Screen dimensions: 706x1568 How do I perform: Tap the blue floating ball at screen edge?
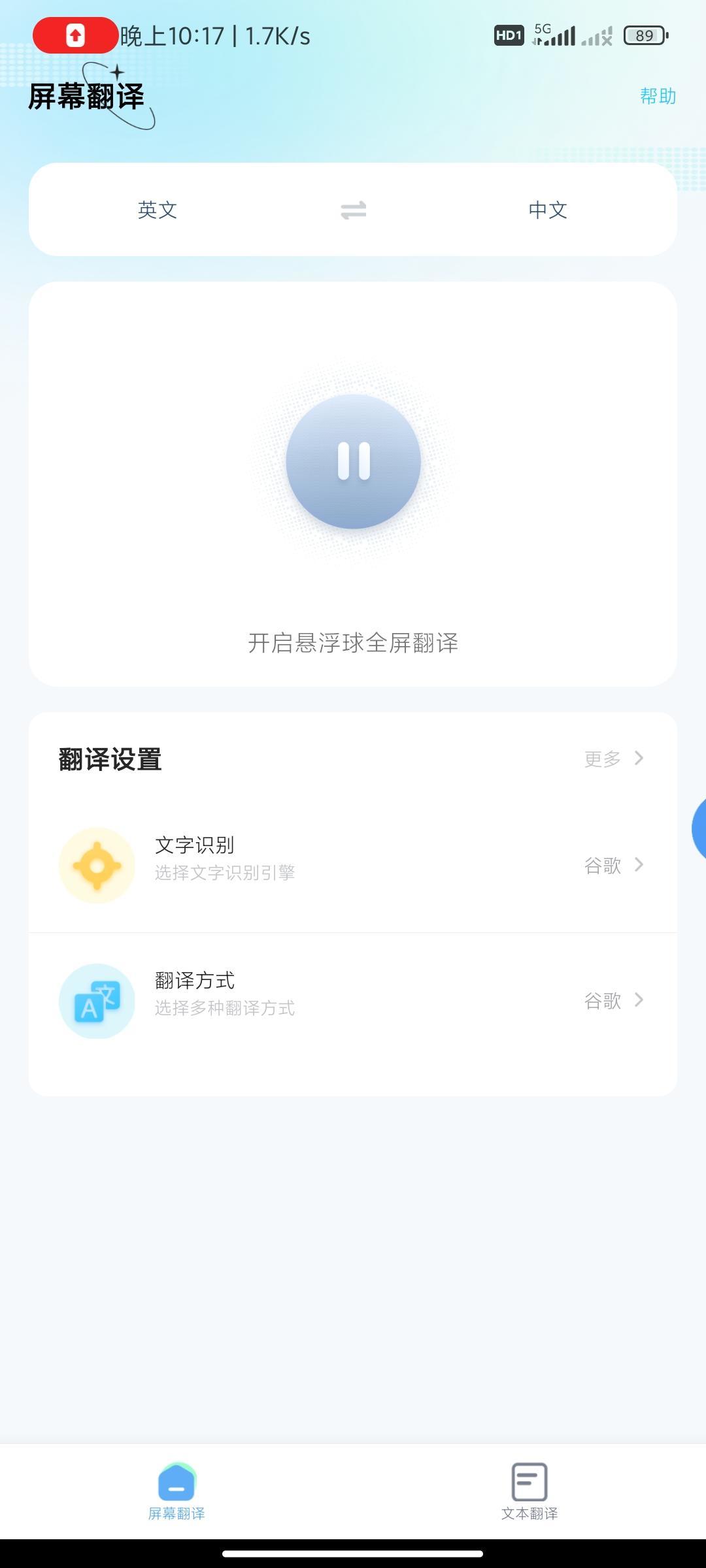click(698, 828)
